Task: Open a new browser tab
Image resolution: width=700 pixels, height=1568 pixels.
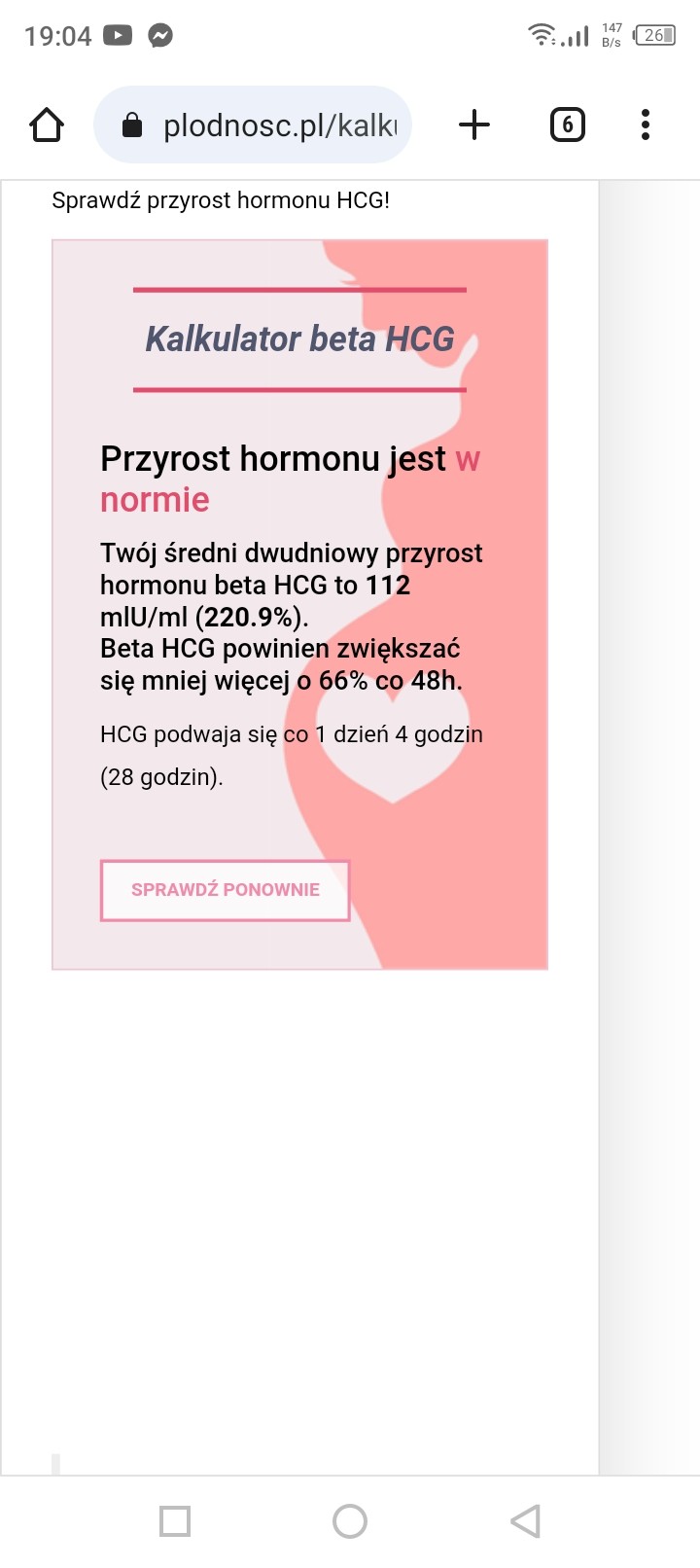Action: point(474,125)
